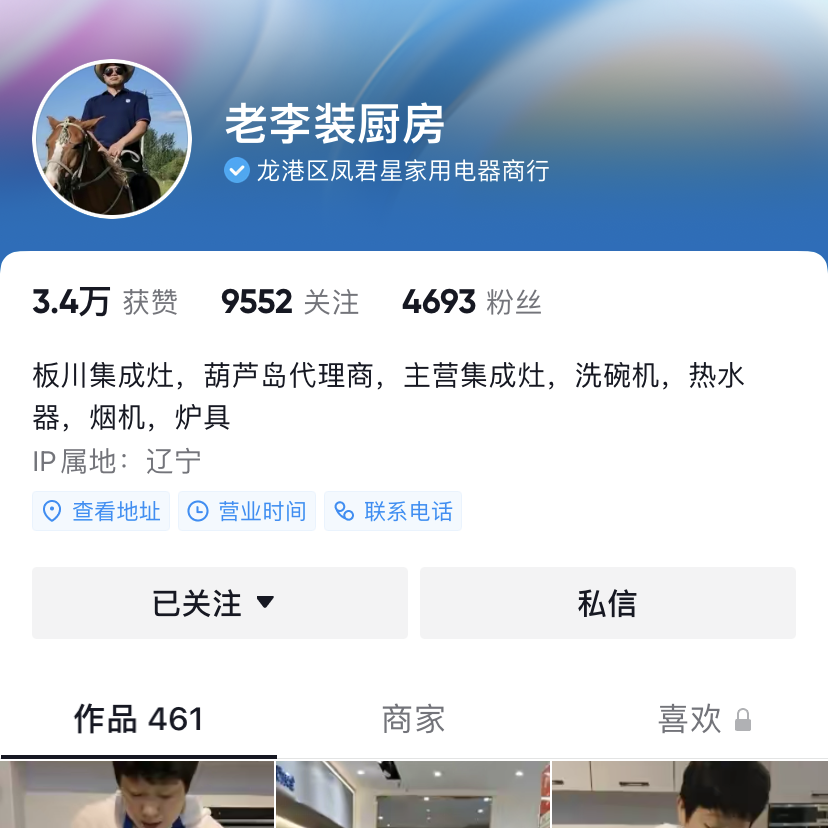Switch to the 作品 461 tab
The width and height of the screenshot is (828, 828).
(138, 719)
